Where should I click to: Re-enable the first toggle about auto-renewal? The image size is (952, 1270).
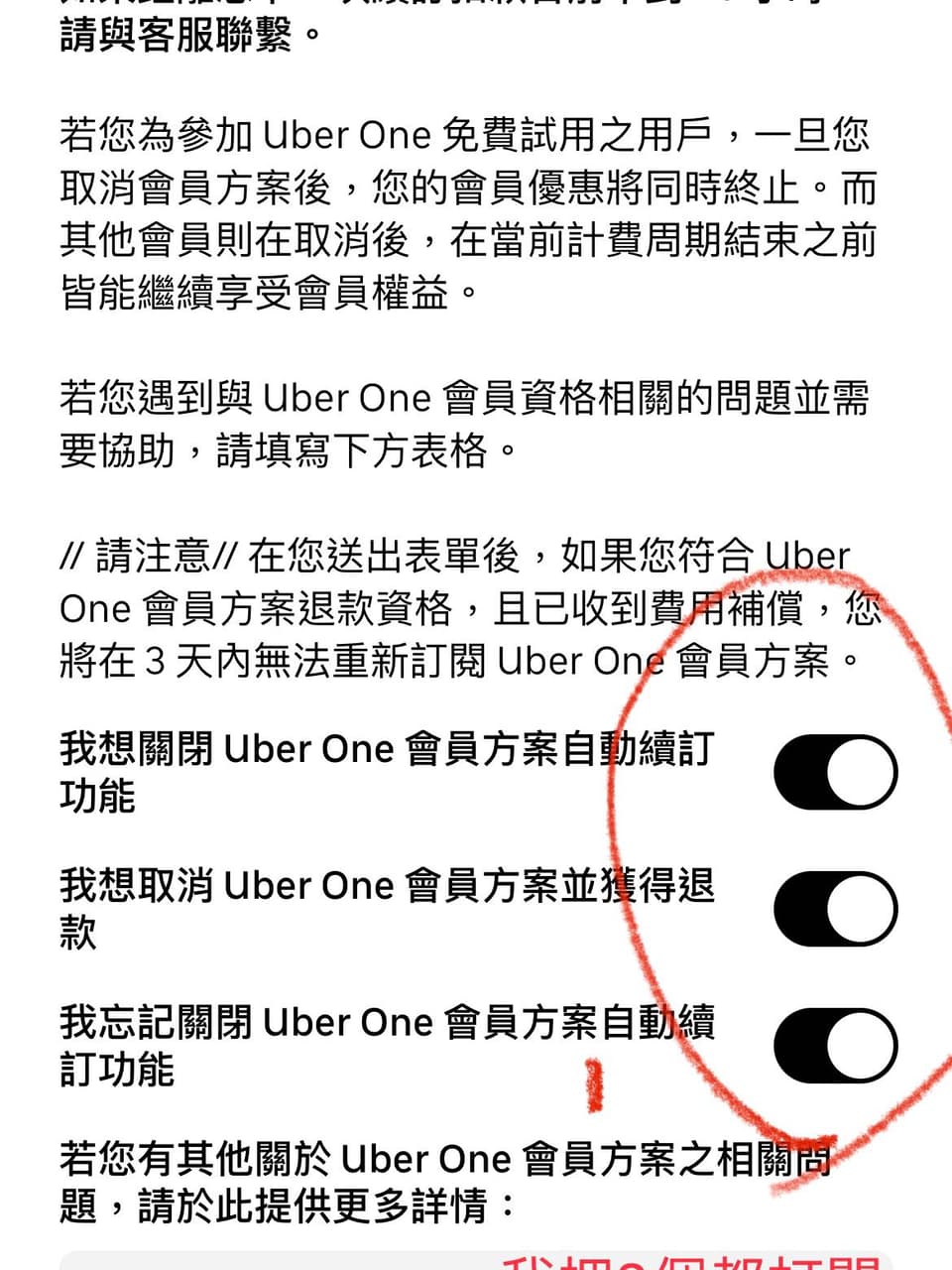[x=834, y=771]
